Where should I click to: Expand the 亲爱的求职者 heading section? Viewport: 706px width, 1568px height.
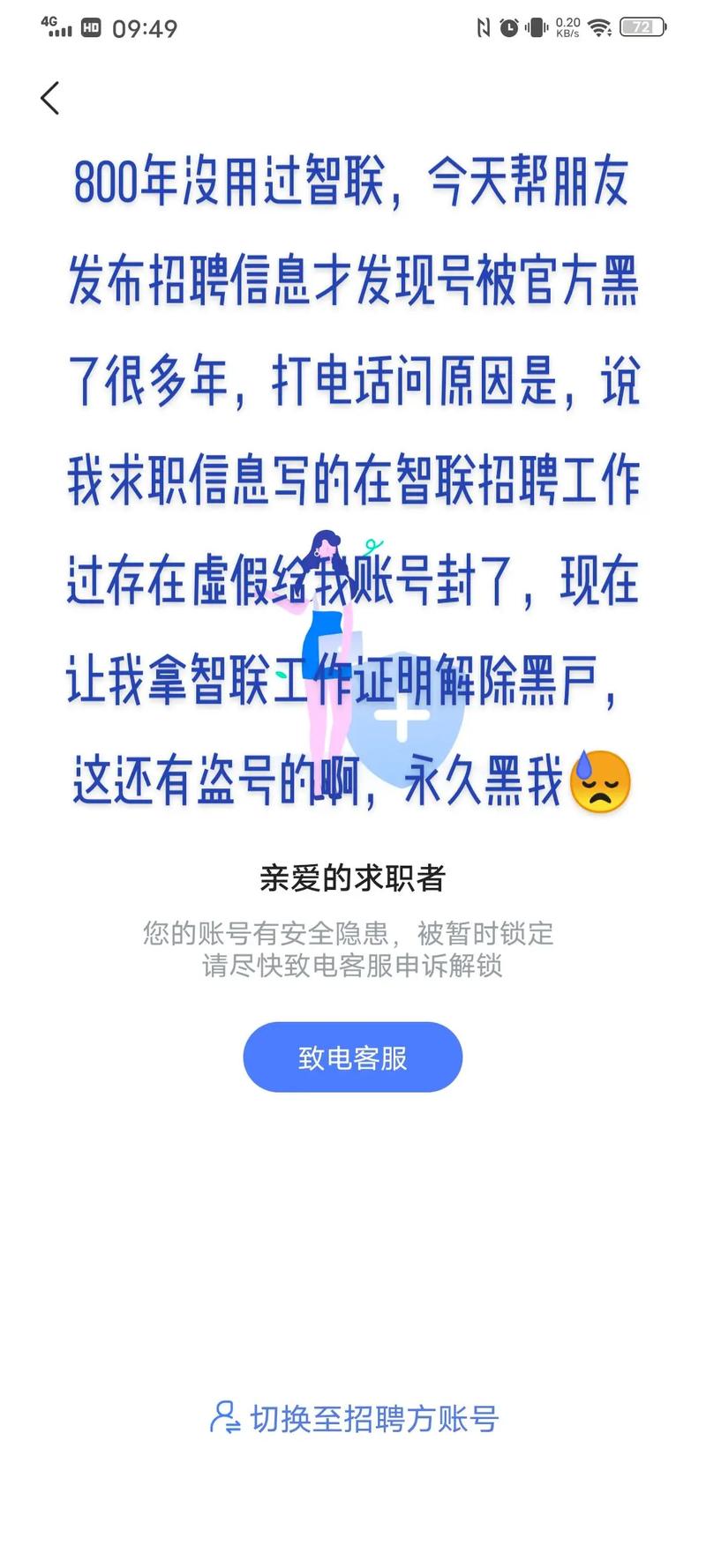pyautogui.click(x=352, y=877)
